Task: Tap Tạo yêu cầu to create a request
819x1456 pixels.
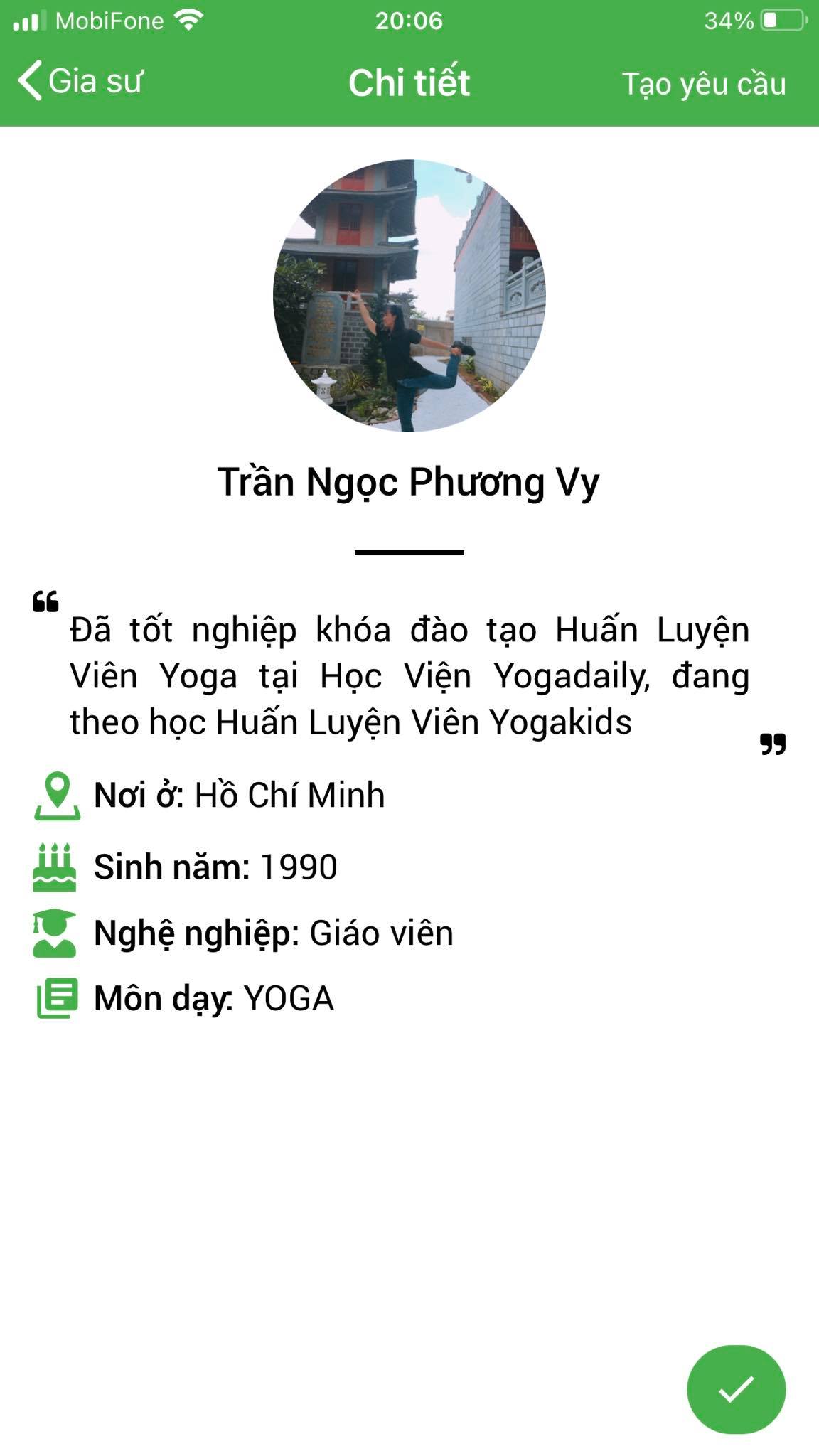Action: pyautogui.click(x=703, y=83)
